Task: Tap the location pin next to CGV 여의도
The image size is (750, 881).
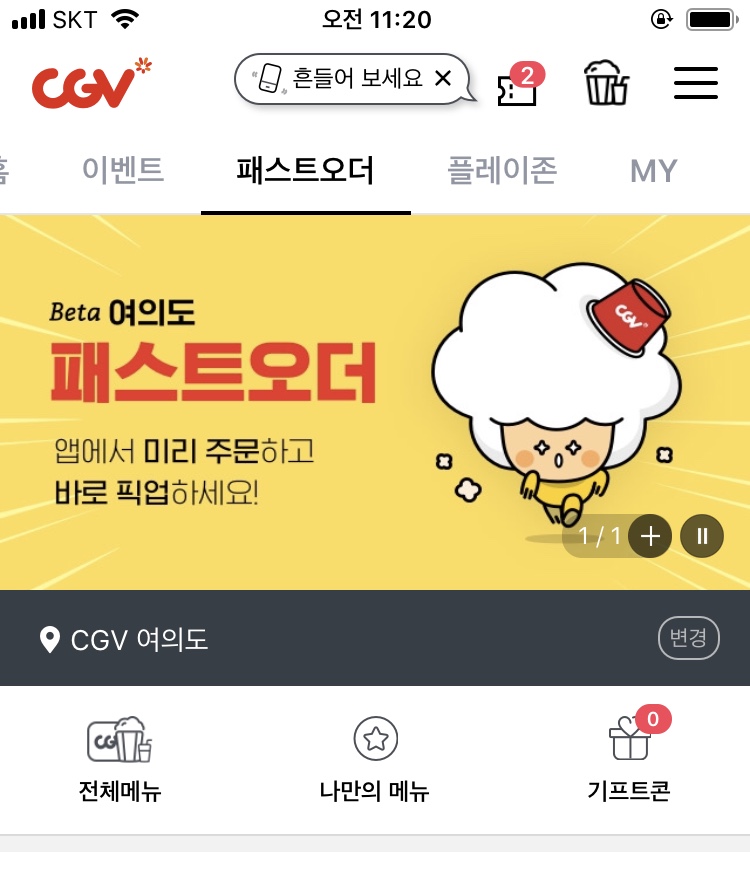Action: pyautogui.click(x=52, y=639)
